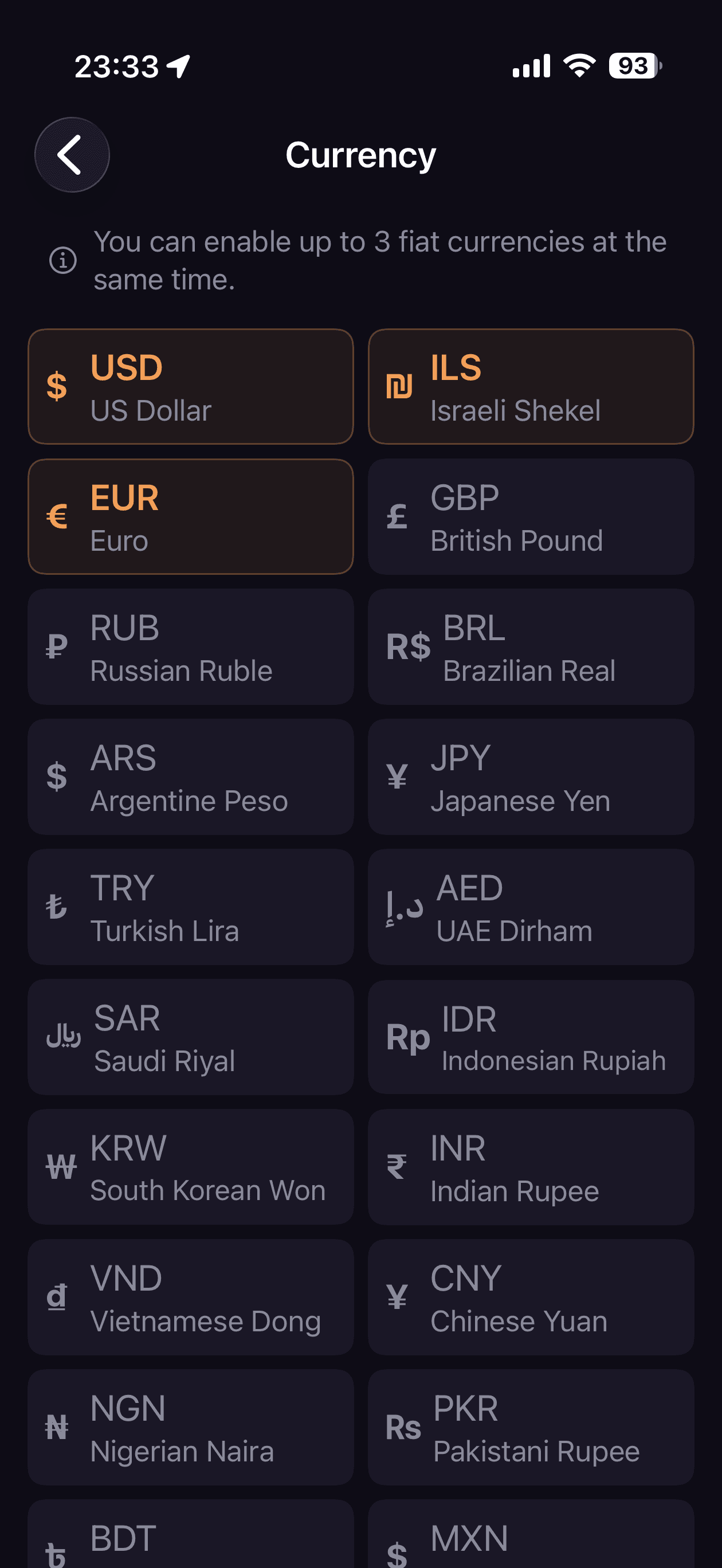The height and width of the screenshot is (1568, 722).
Task: Enable GBP British Pound
Action: (x=530, y=516)
